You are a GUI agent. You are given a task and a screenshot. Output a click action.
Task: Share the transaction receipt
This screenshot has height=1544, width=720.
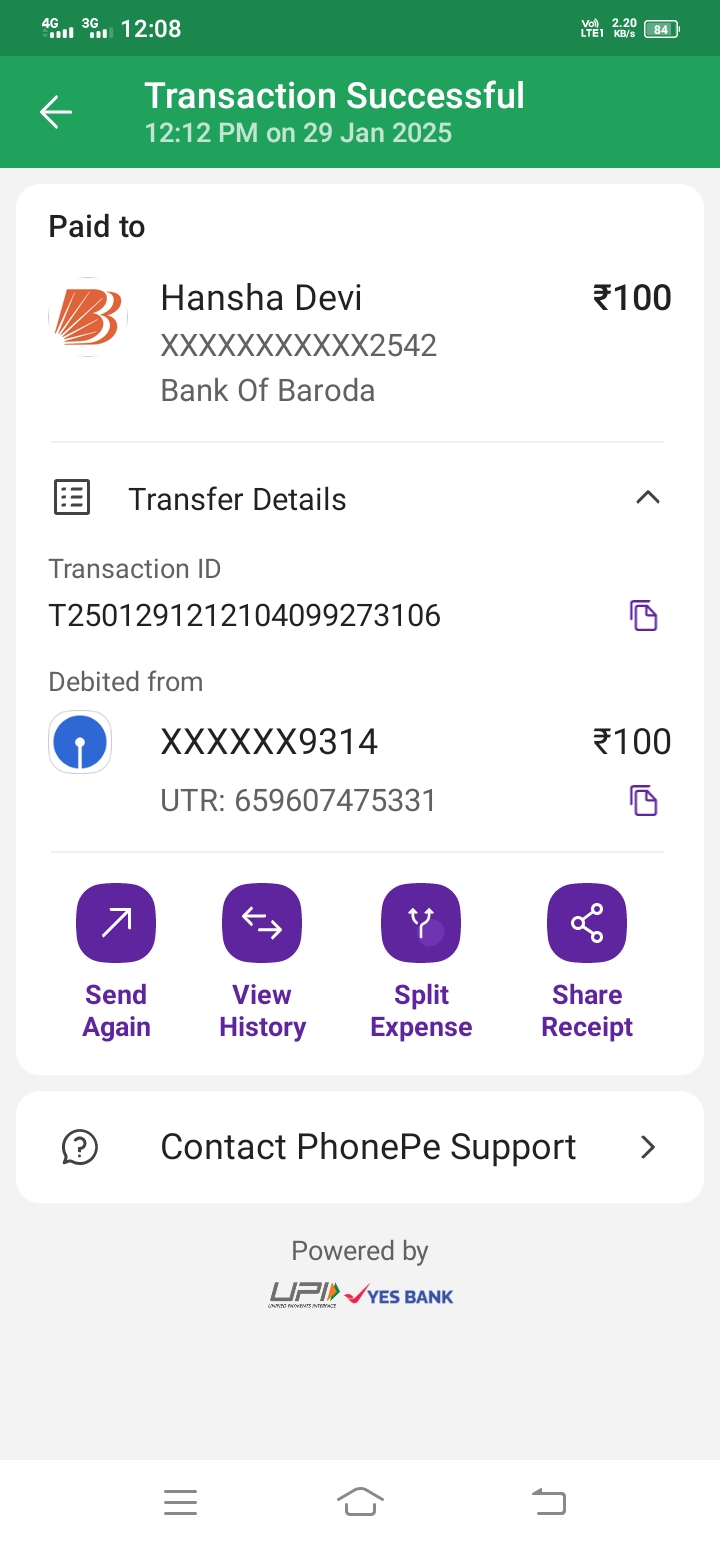(587, 924)
